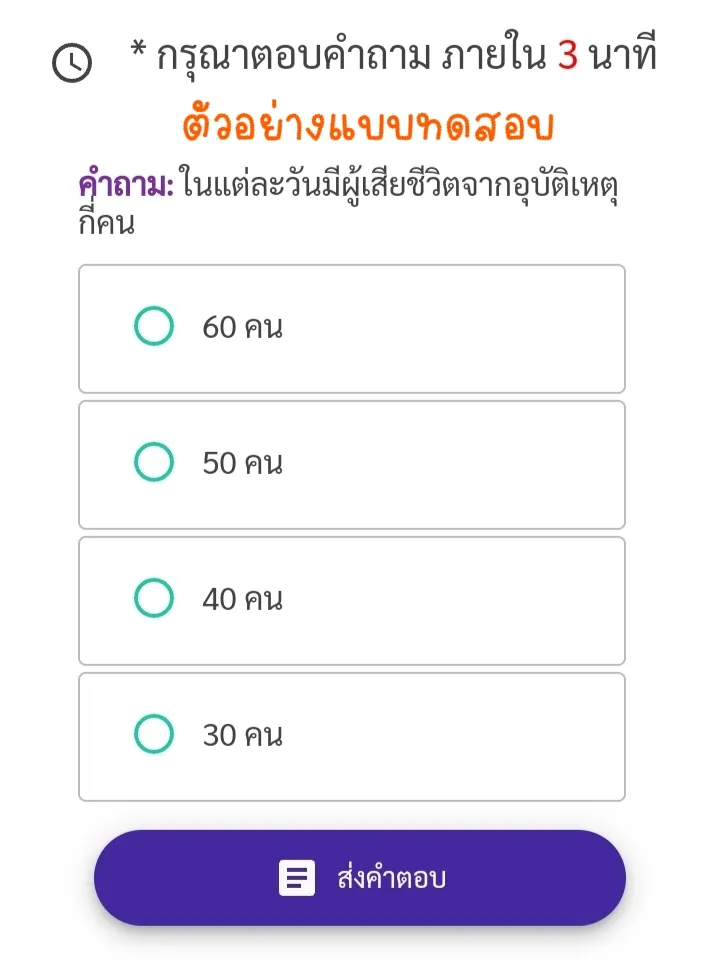Click the purple คำถาม: label
Viewport: 720px width, 960px height.
pyautogui.click(x=120, y=183)
